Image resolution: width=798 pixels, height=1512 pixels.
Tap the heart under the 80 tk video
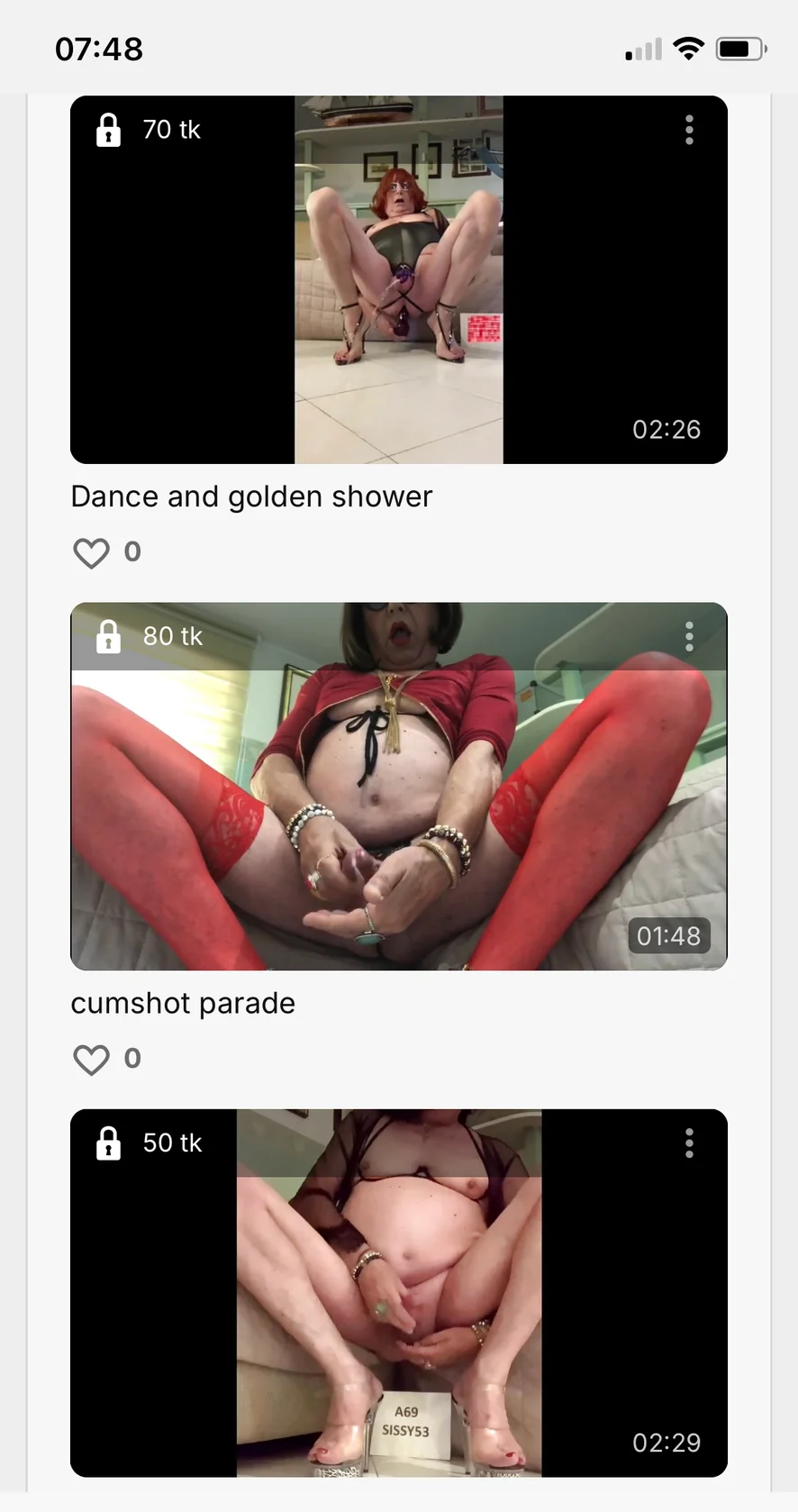(x=91, y=1059)
